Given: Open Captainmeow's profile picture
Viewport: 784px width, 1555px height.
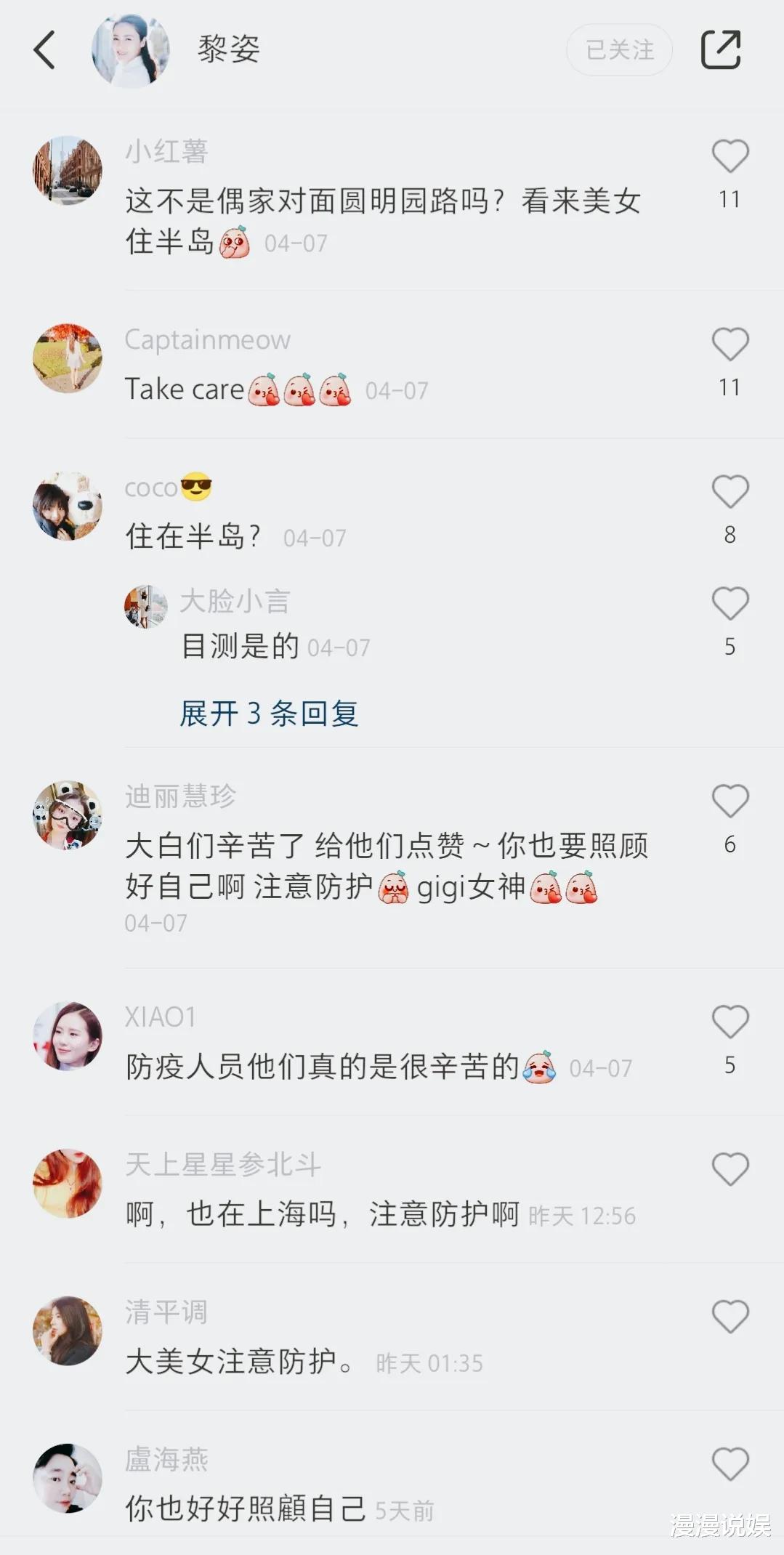Looking at the screenshot, I should 68,358.
